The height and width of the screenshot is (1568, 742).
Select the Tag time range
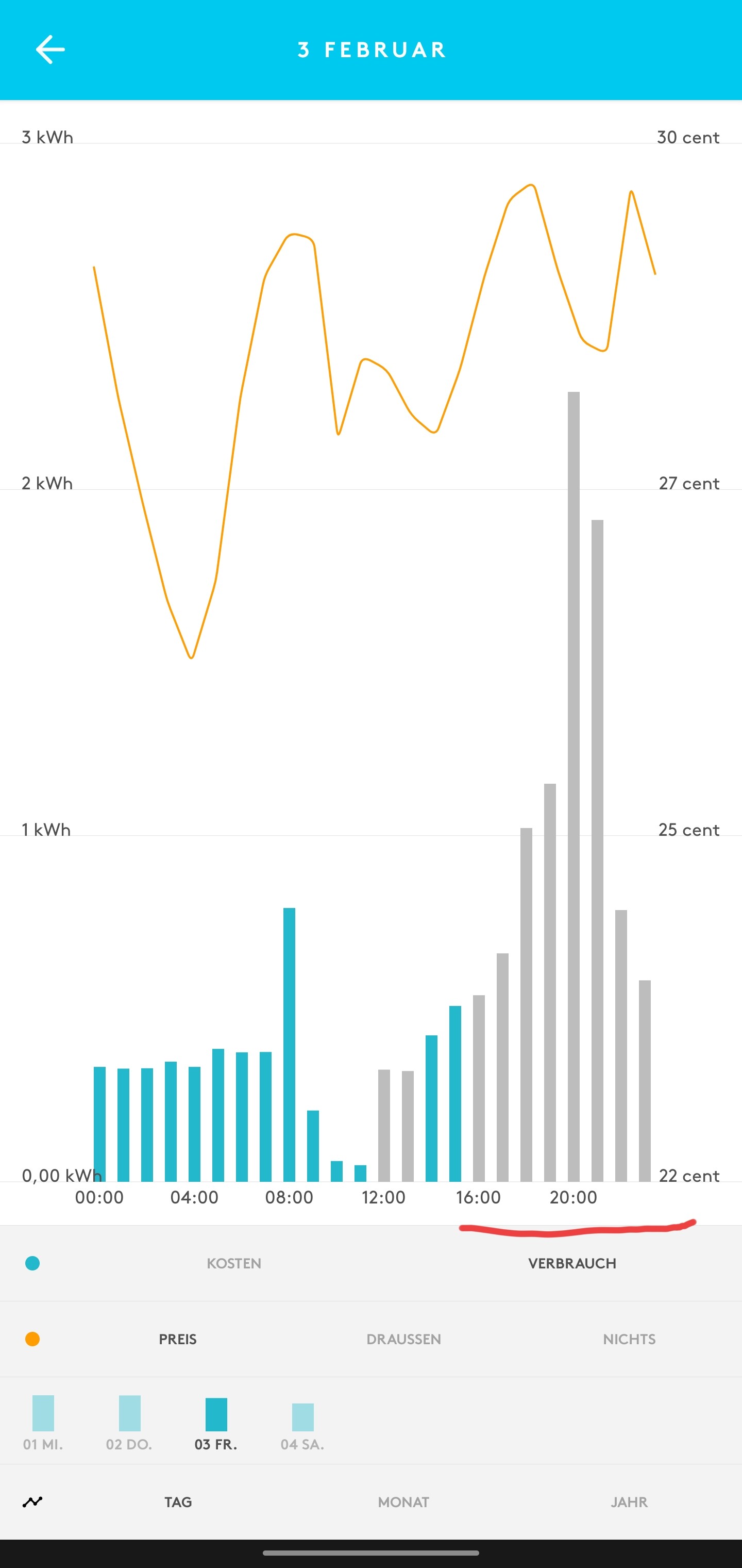click(178, 1503)
